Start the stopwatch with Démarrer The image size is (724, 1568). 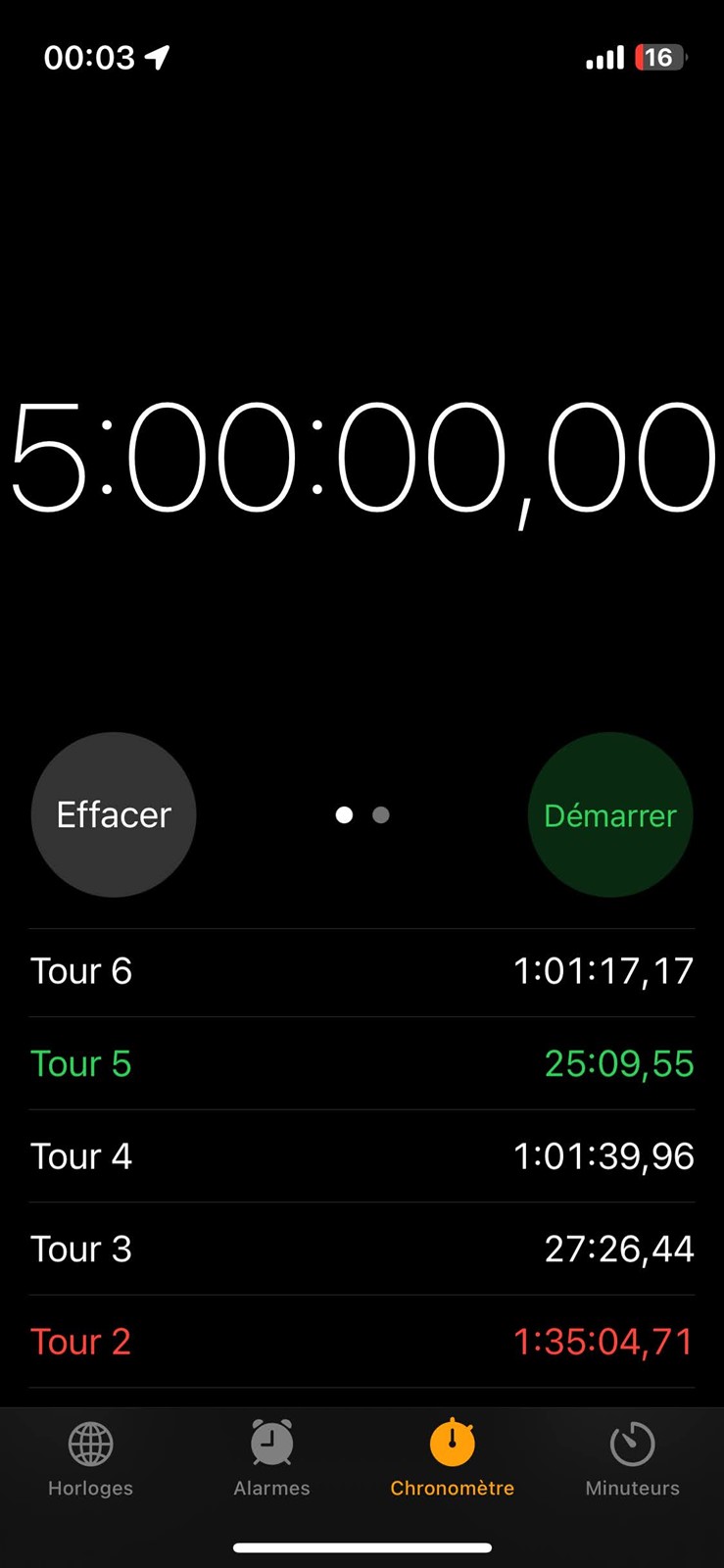pos(610,814)
